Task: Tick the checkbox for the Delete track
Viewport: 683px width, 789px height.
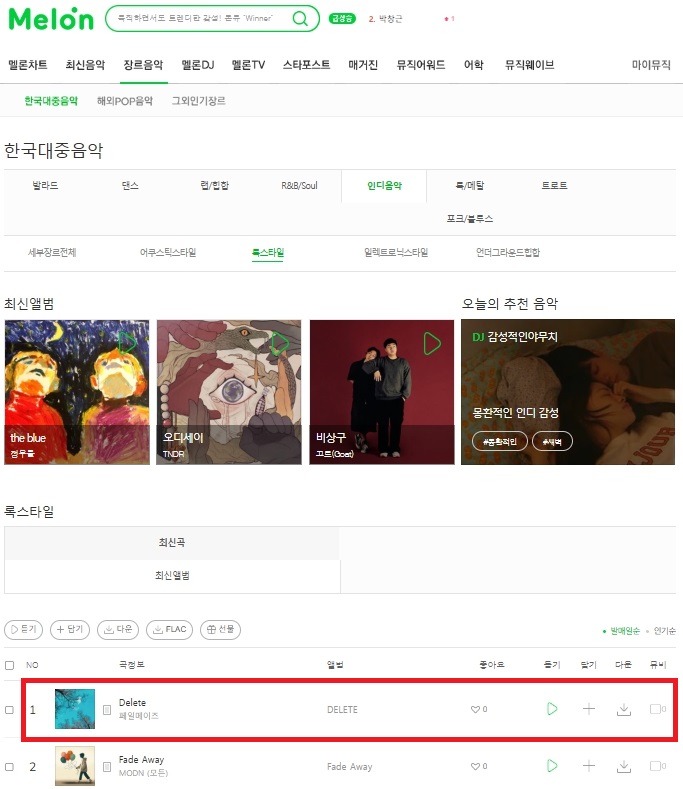Action: click(10, 710)
